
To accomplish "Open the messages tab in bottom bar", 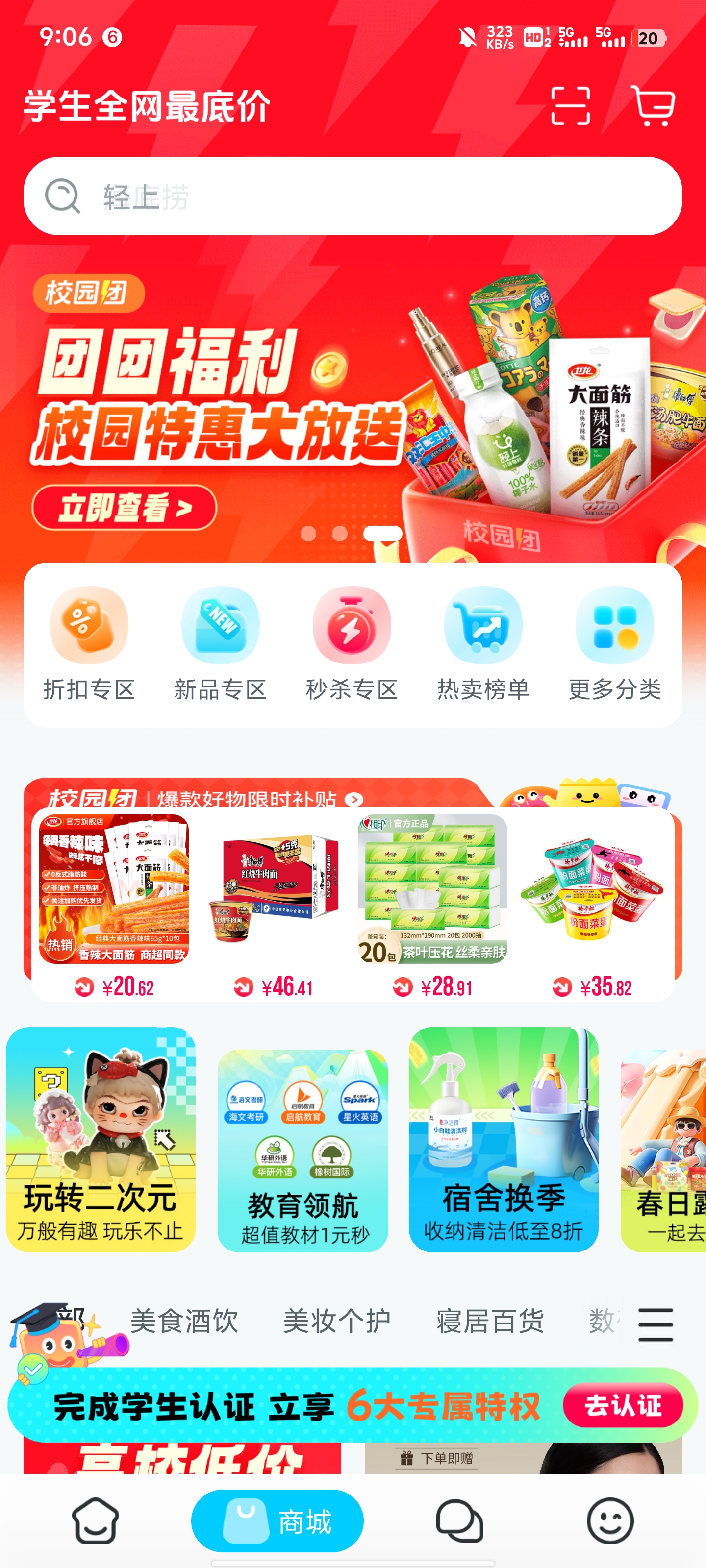I will pyautogui.click(x=459, y=1521).
